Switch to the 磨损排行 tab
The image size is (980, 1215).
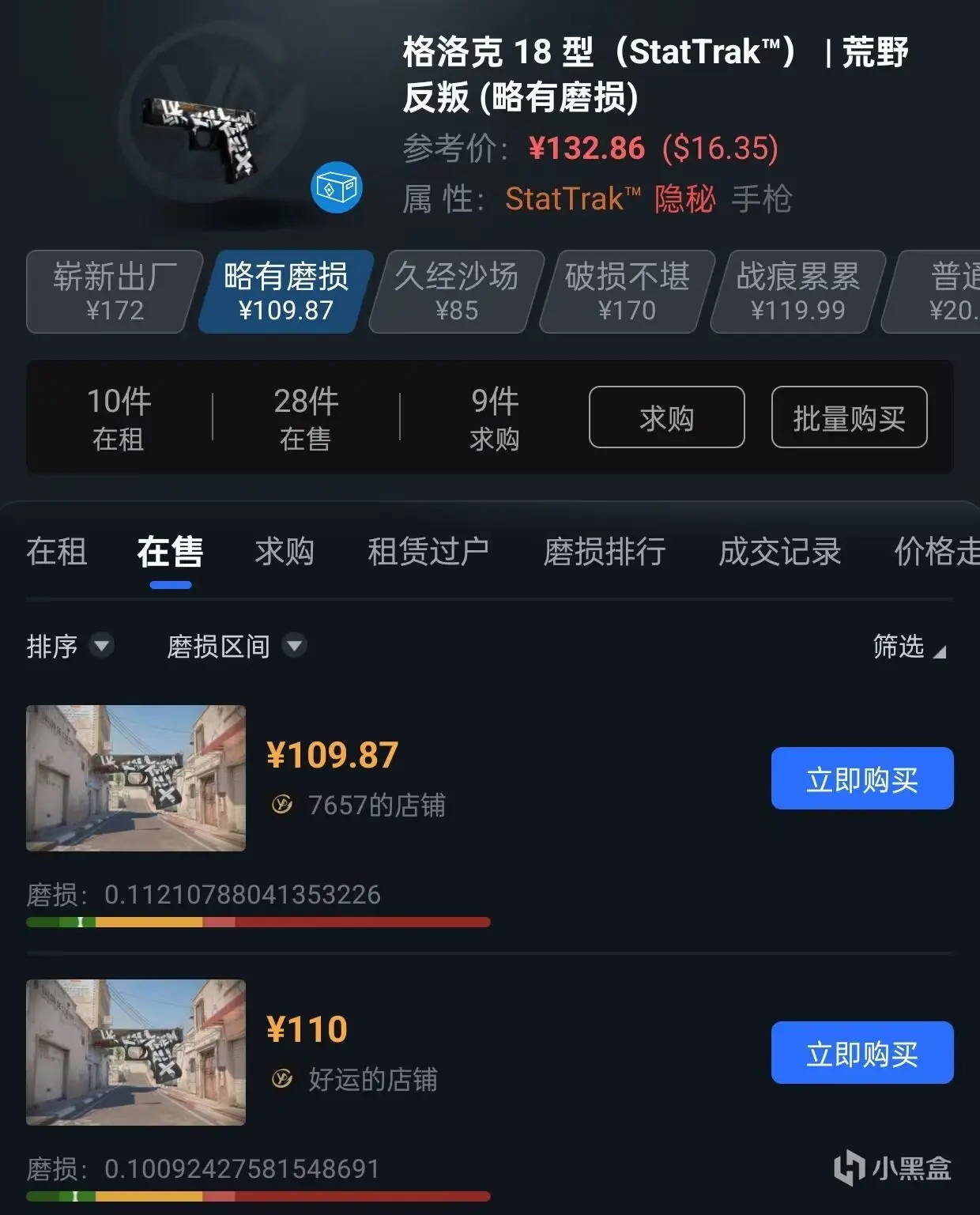click(604, 551)
